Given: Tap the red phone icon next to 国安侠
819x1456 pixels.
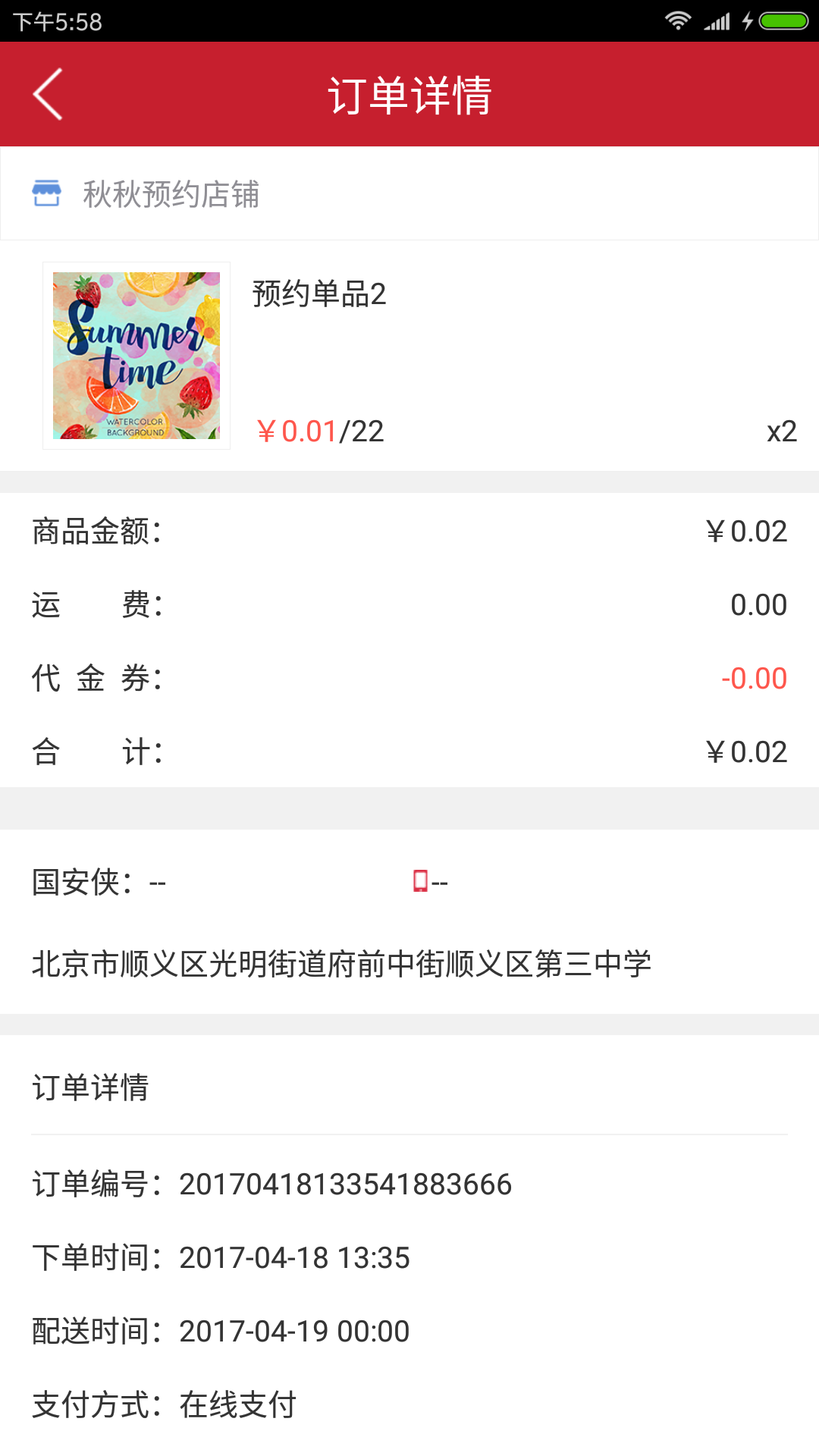Looking at the screenshot, I should pyautogui.click(x=419, y=881).
